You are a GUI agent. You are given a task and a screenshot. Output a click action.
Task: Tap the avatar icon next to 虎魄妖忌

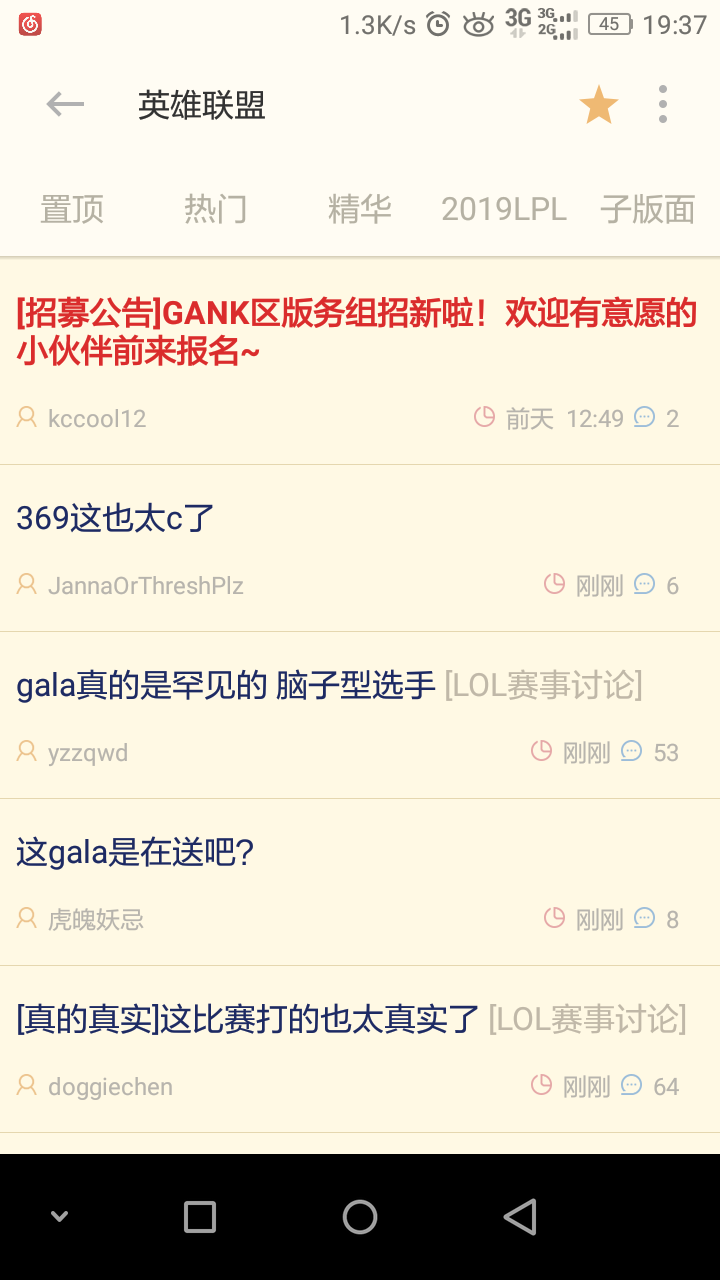pyautogui.click(x=25, y=919)
